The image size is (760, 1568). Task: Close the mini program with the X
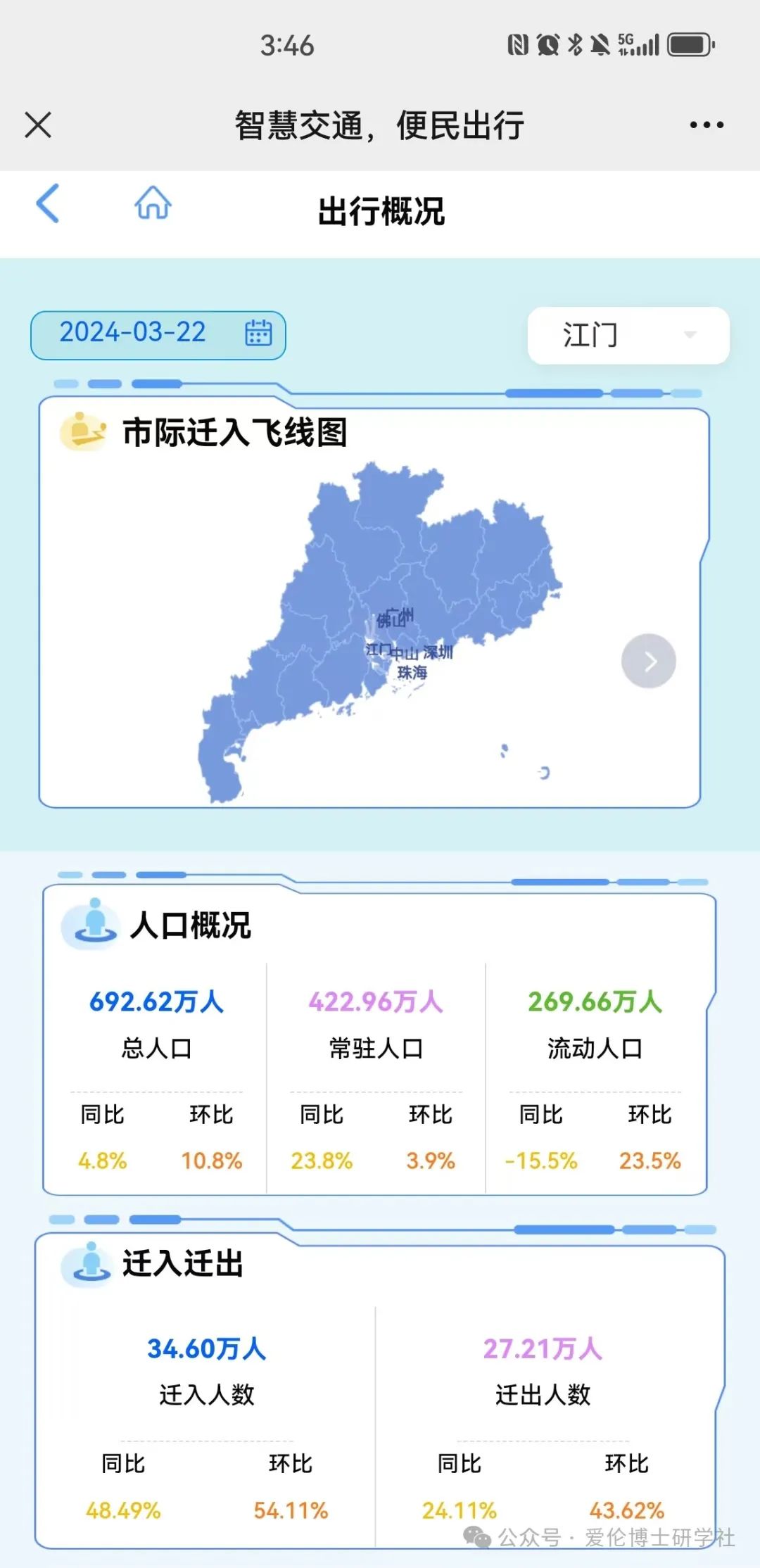point(38,126)
